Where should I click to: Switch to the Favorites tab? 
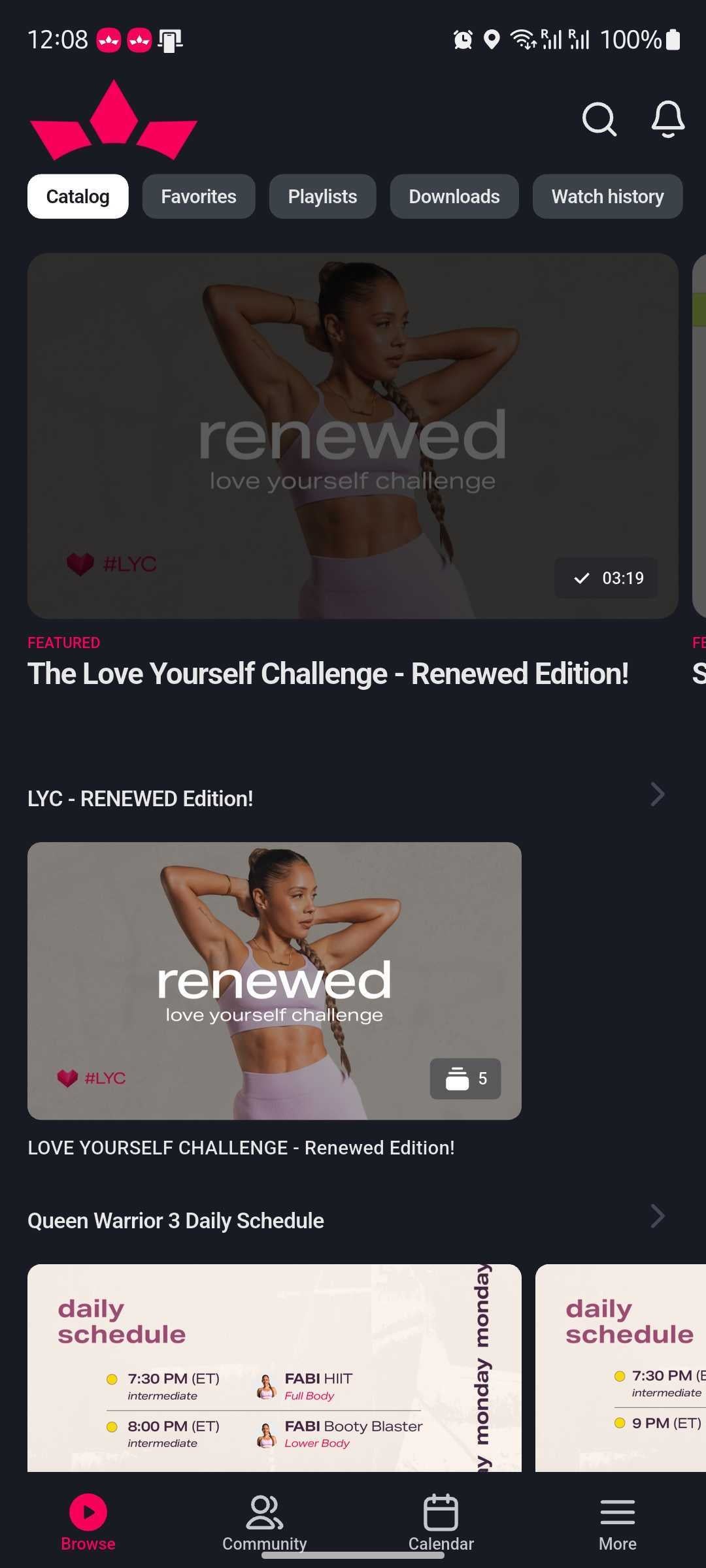[x=199, y=197]
